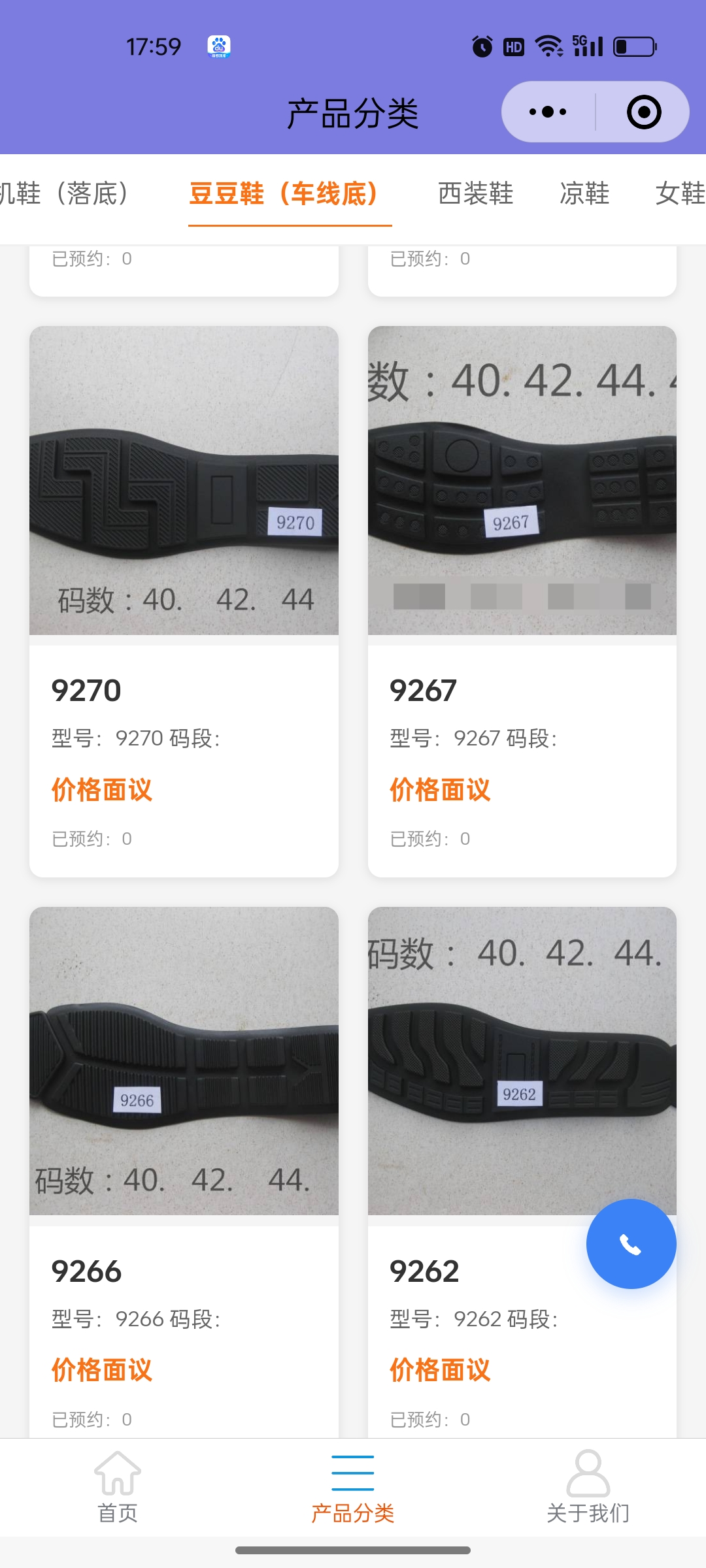706x1568 pixels.
Task: Select the 凉鞋 category tab
Action: click(584, 193)
